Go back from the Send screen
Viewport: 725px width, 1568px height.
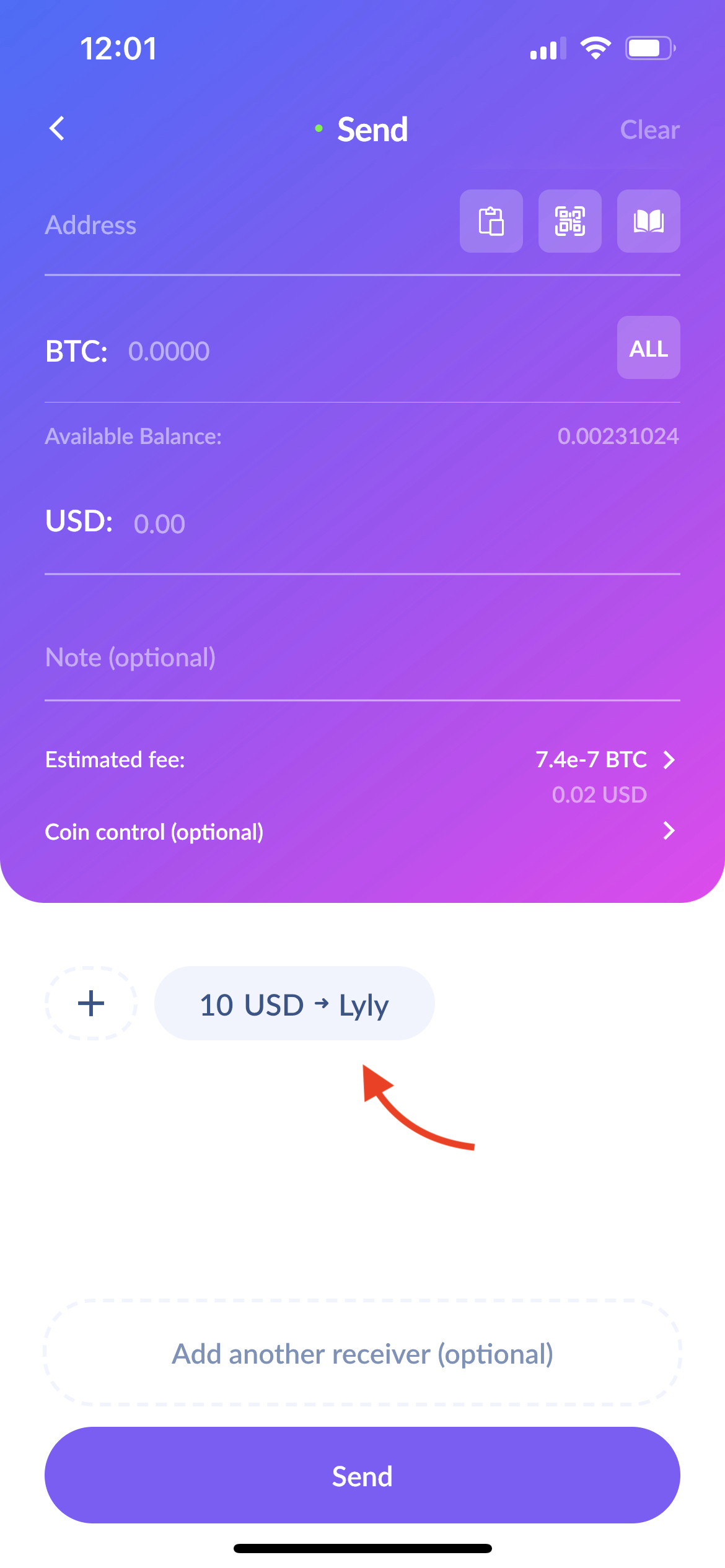point(57,129)
